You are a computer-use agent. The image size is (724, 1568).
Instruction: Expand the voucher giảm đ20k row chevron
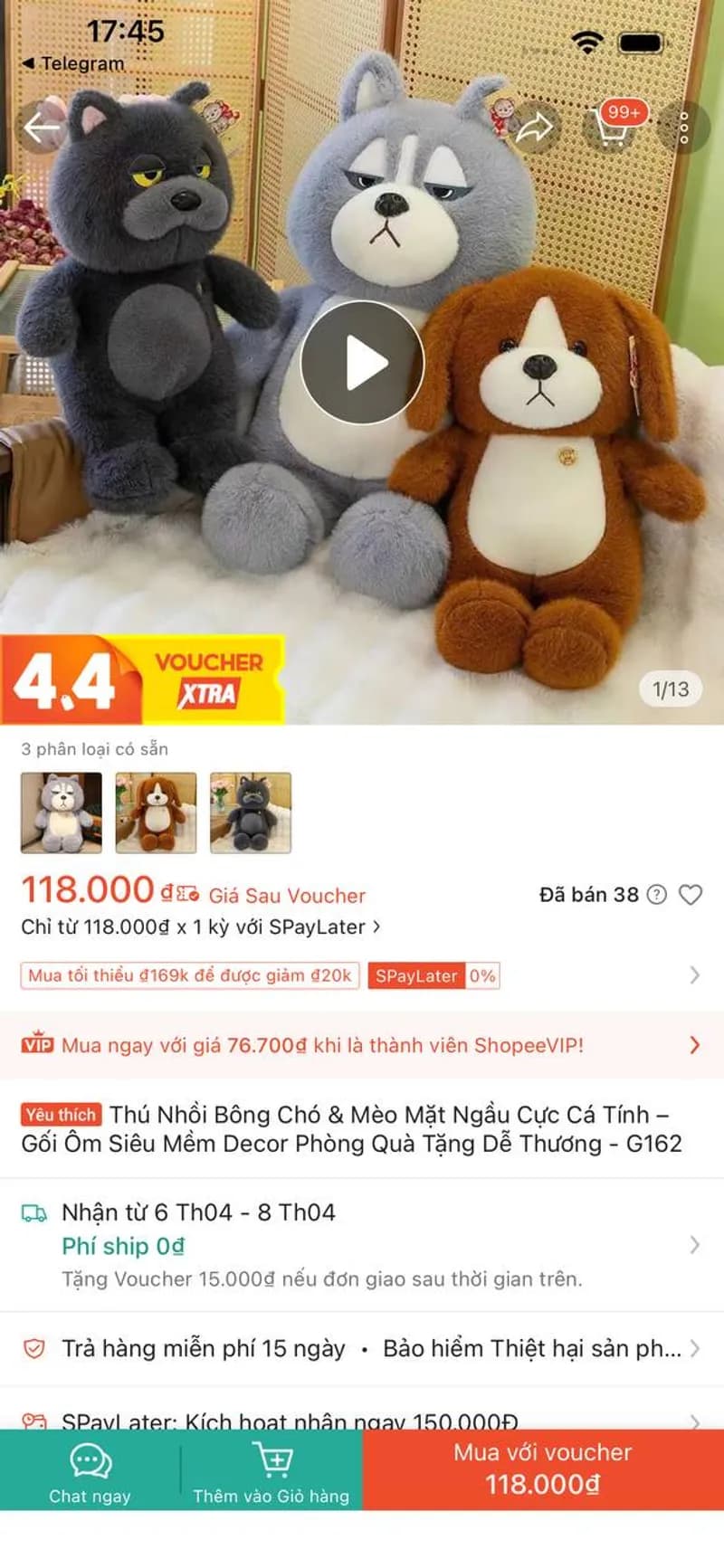(697, 976)
